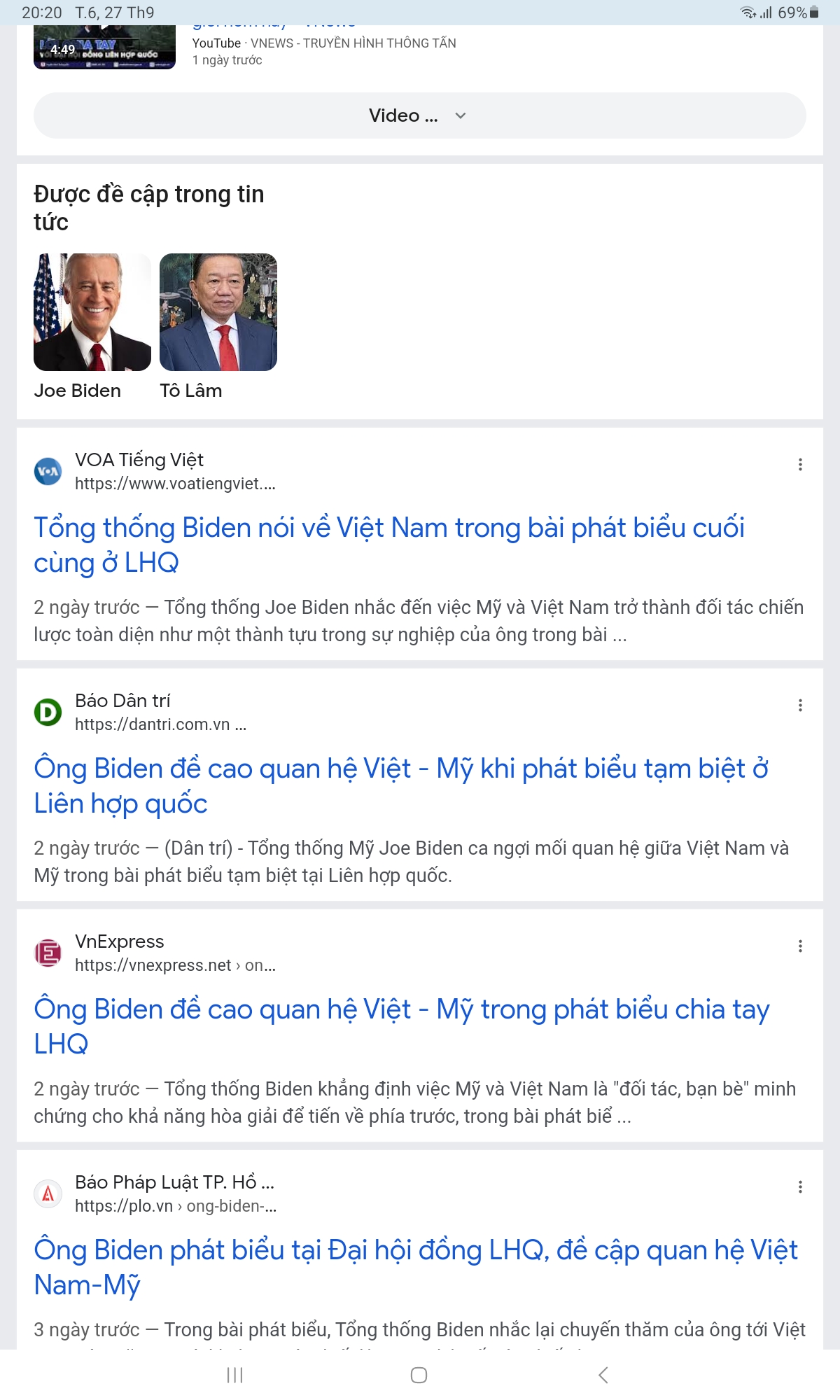Play the VNEWS YouTube video thumbnail
840x1400 pixels.
pos(104,48)
